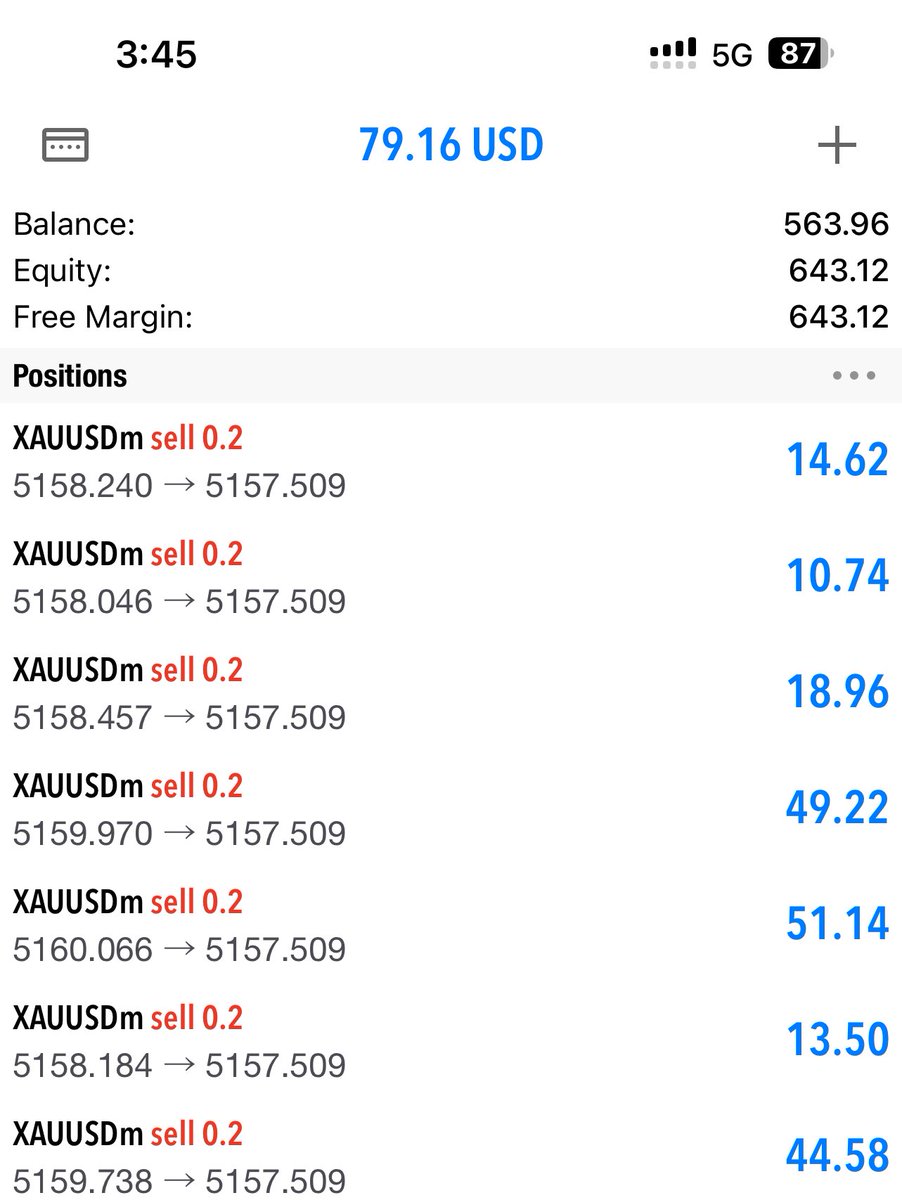This screenshot has height=1200, width=902.
Task: View the position with entry 5159.970
Action: click(x=450, y=809)
